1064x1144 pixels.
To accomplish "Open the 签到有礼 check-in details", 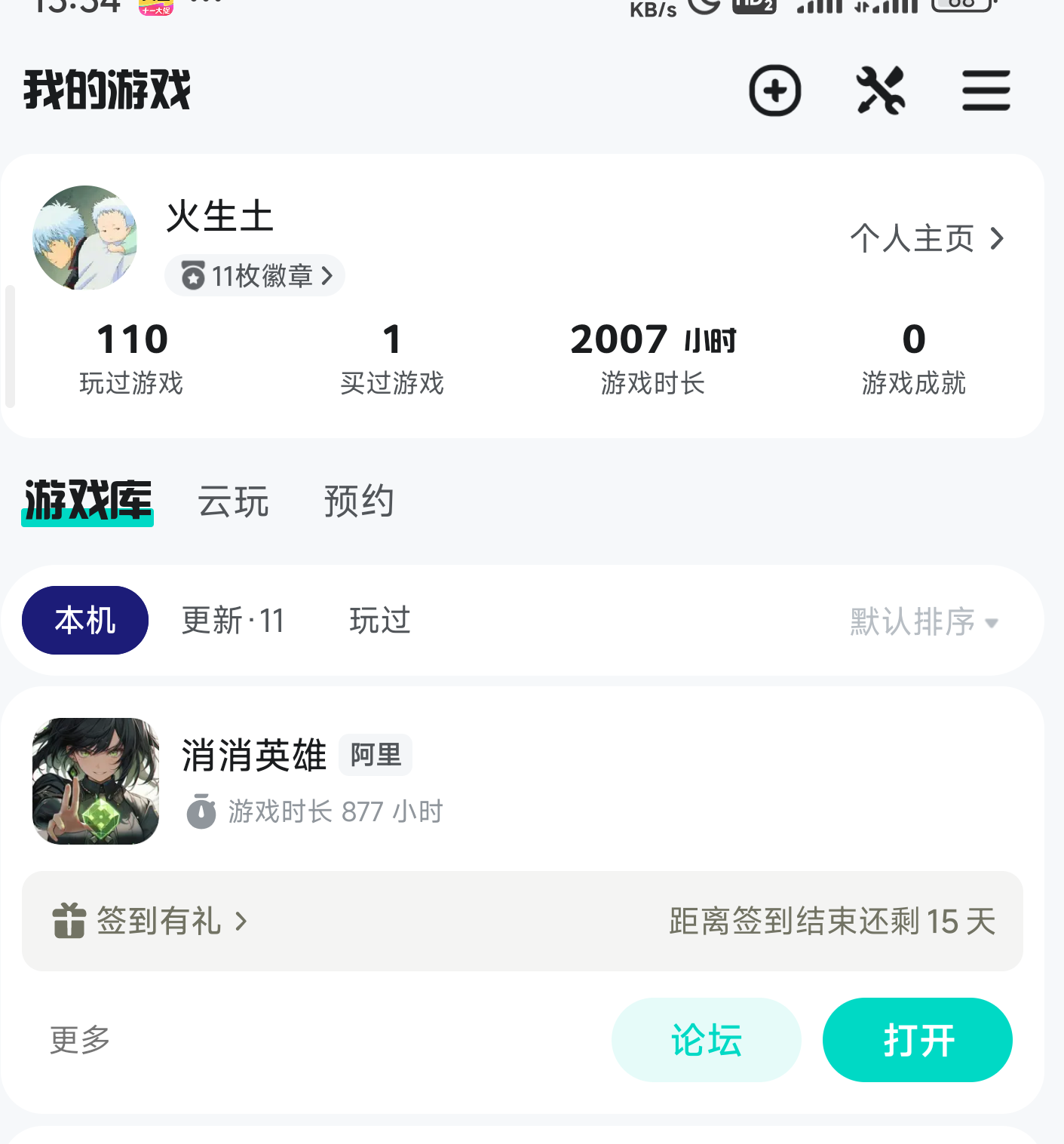I will coord(158,921).
